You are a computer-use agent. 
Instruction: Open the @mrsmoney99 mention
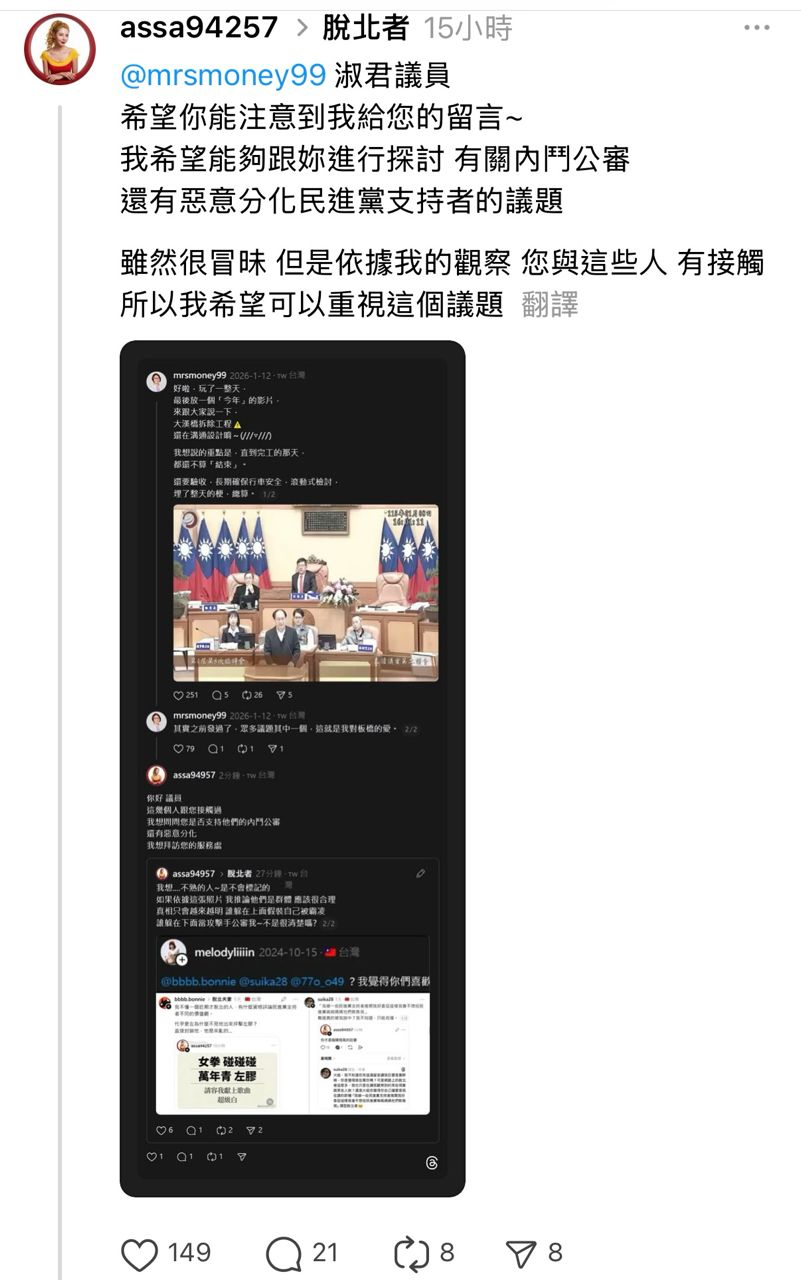tap(223, 74)
